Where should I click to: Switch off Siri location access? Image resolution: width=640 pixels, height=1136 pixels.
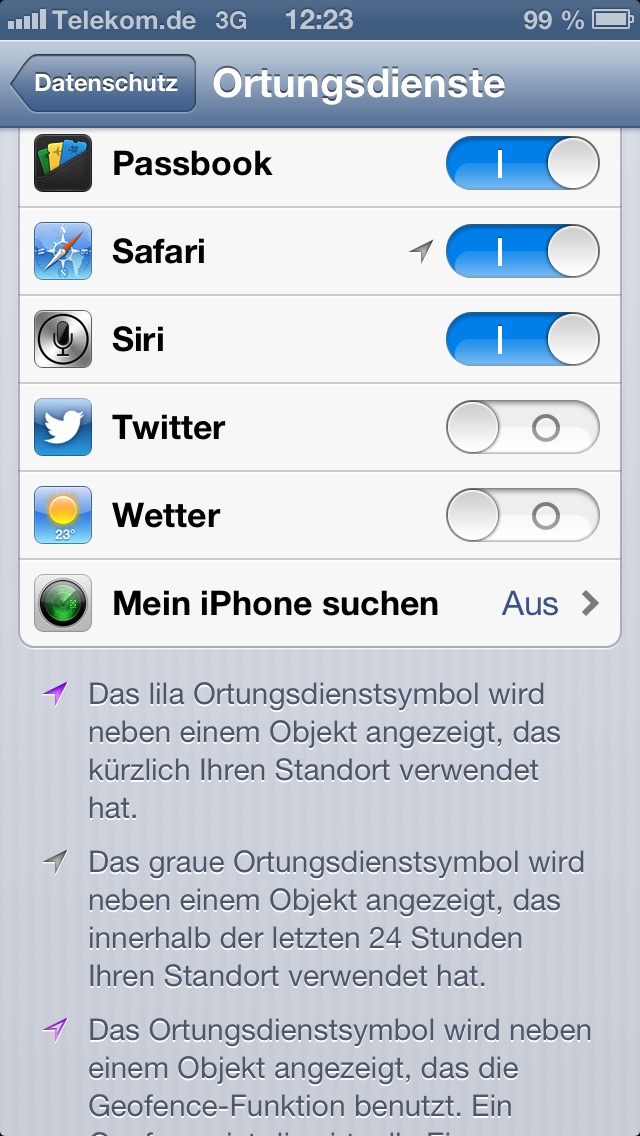click(x=522, y=339)
